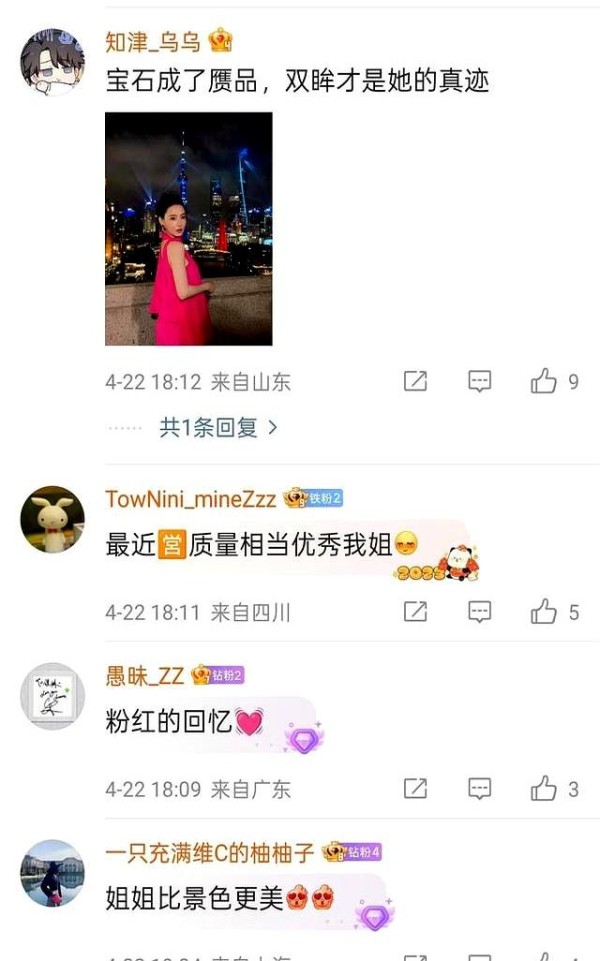Like 愚昧_ZZ's comment

click(x=544, y=789)
